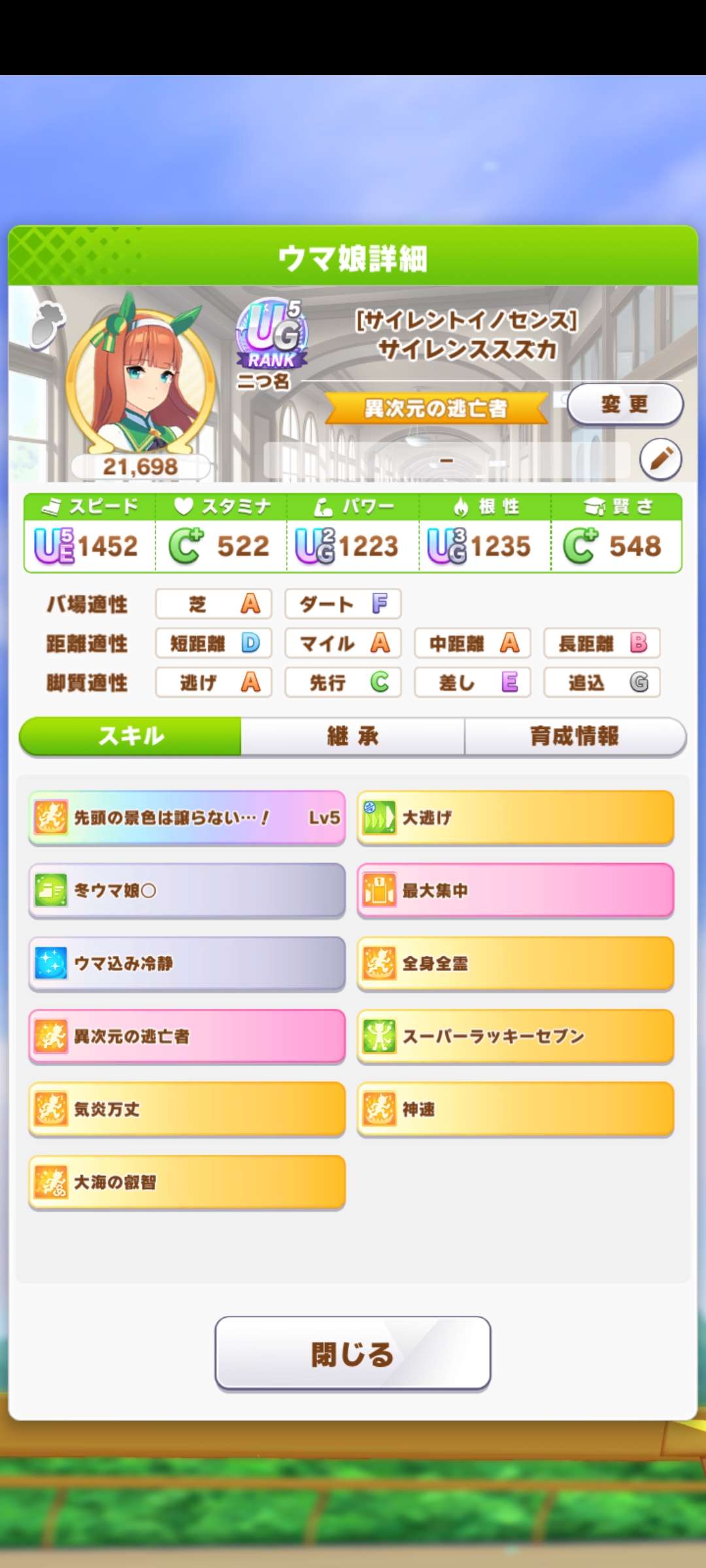View details of the 大逃げ skill
This screenshot has width=706, height=1568.
[x=515, y=817]
